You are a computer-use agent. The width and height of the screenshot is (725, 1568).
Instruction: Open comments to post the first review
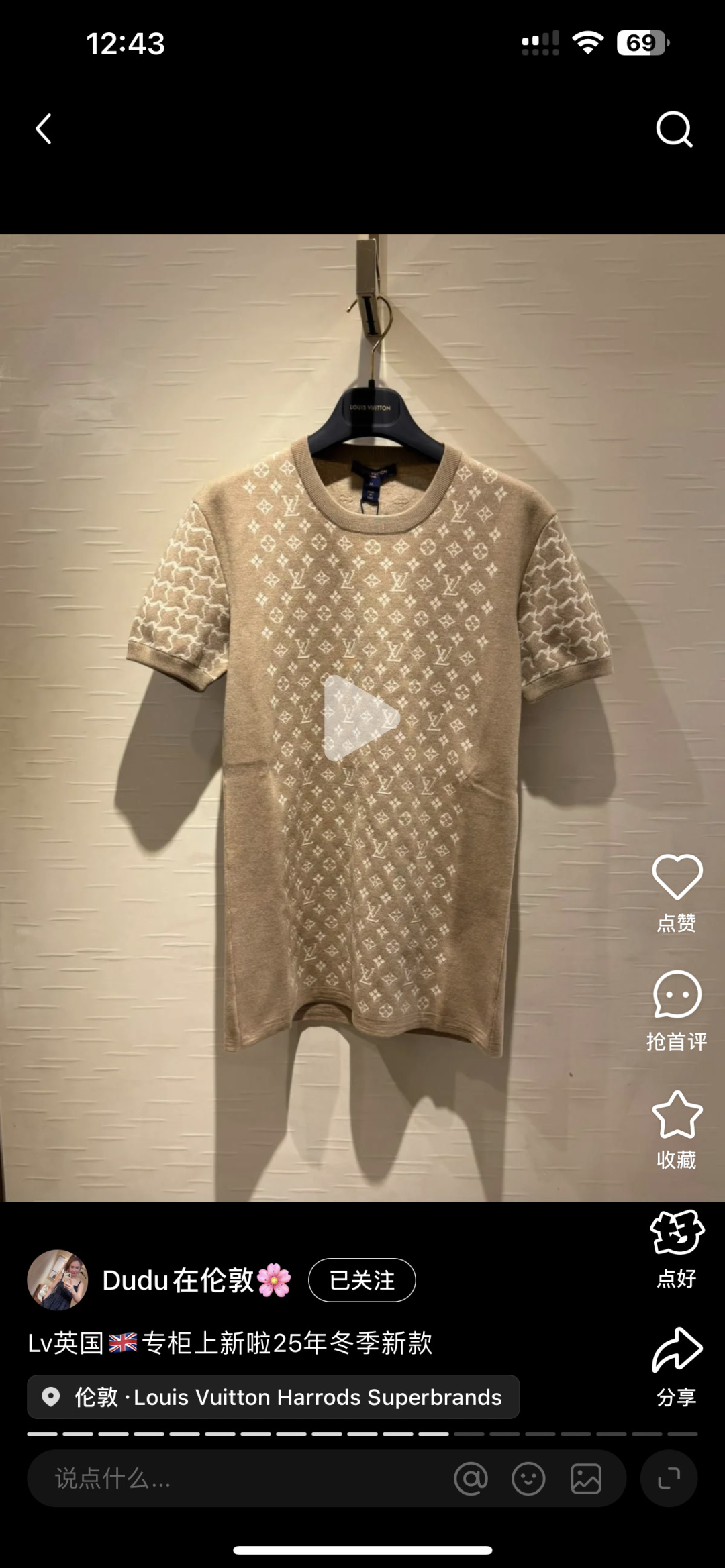pos(677,995)
